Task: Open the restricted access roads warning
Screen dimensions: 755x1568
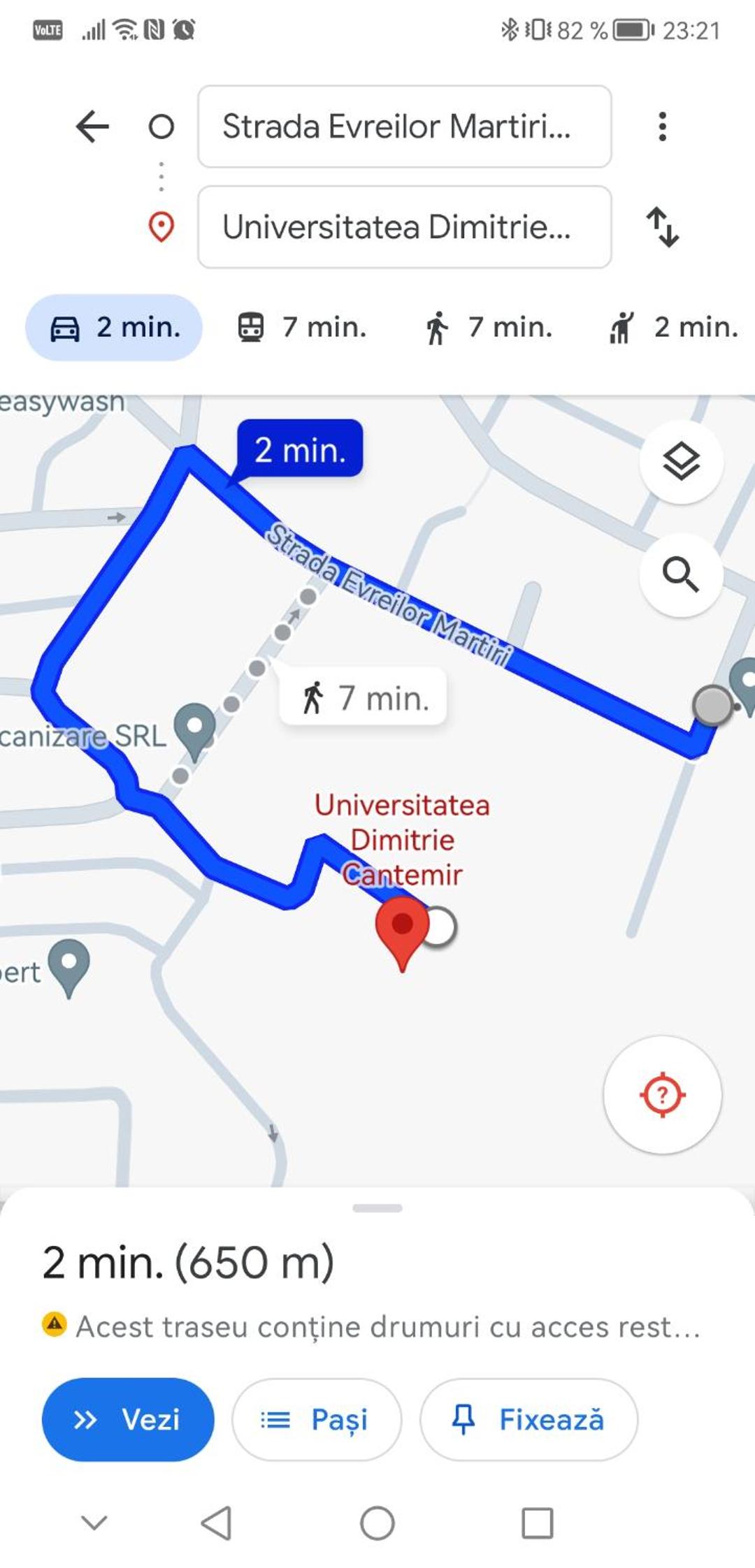Action: (371, 1326)
